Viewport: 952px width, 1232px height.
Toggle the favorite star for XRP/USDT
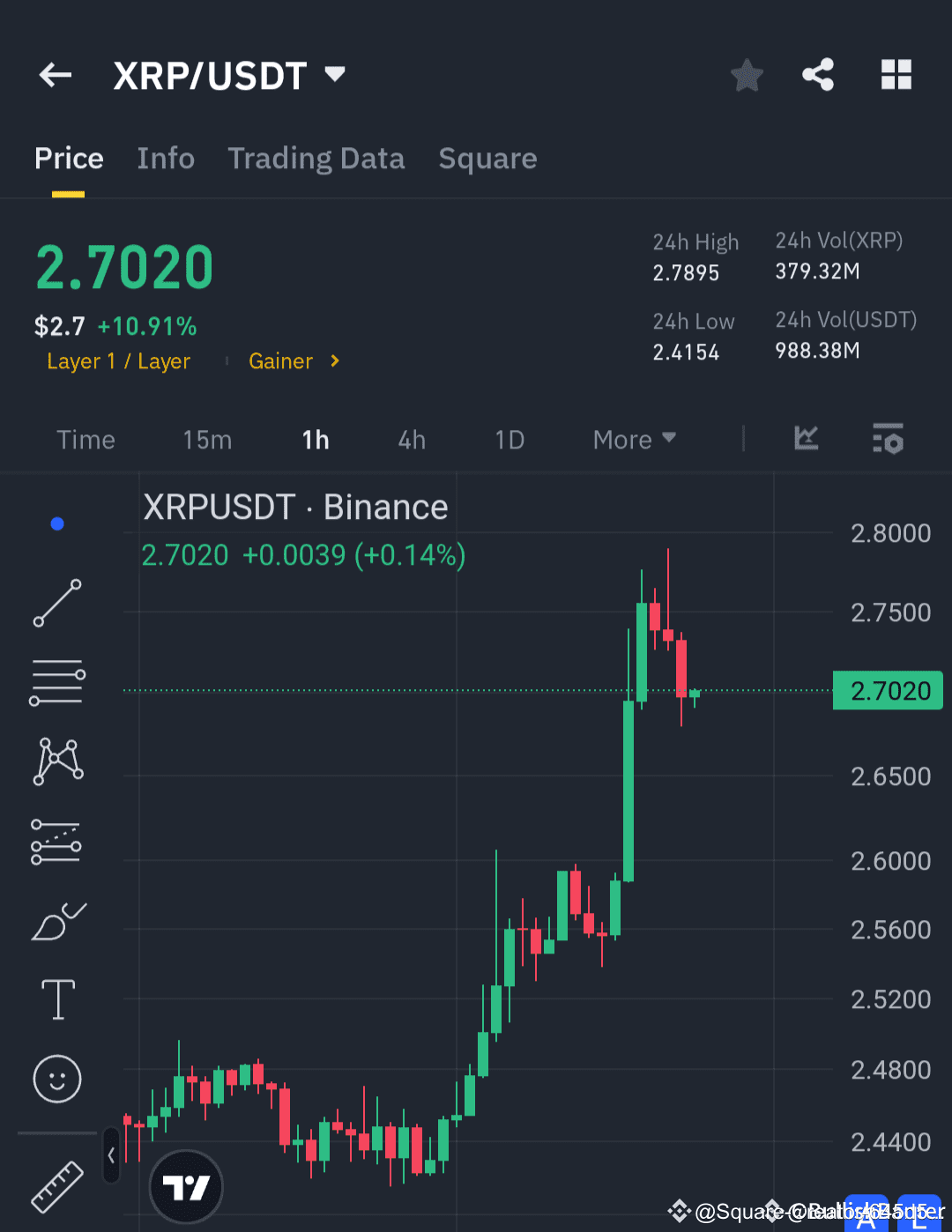click(x=746, y=75)
